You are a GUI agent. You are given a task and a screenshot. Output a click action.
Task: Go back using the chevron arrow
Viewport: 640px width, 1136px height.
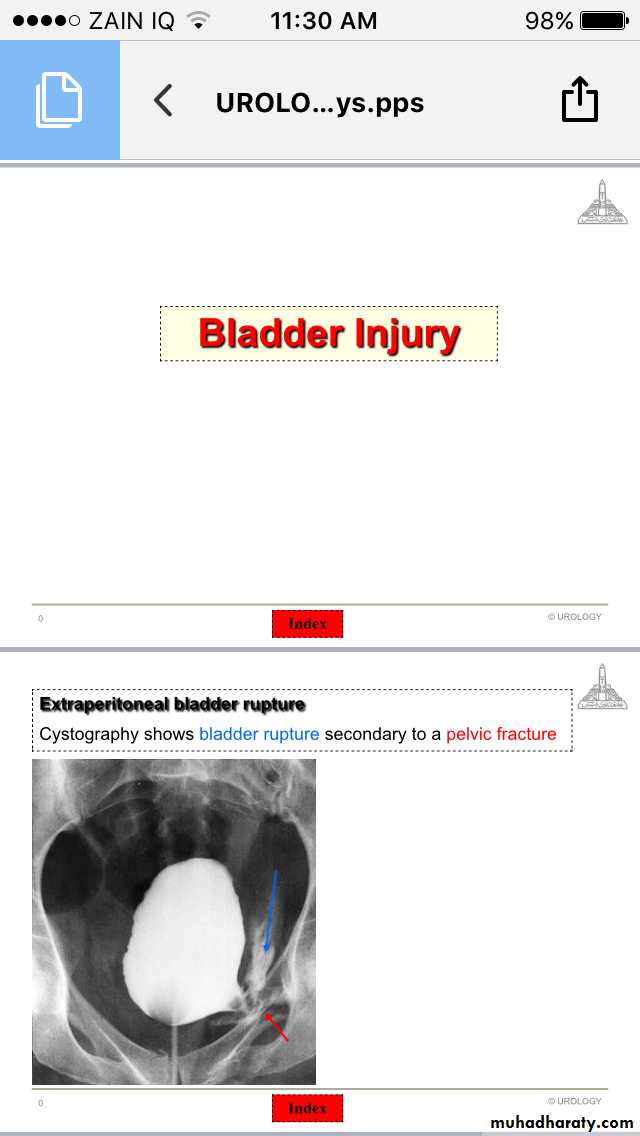coord(164,101)
